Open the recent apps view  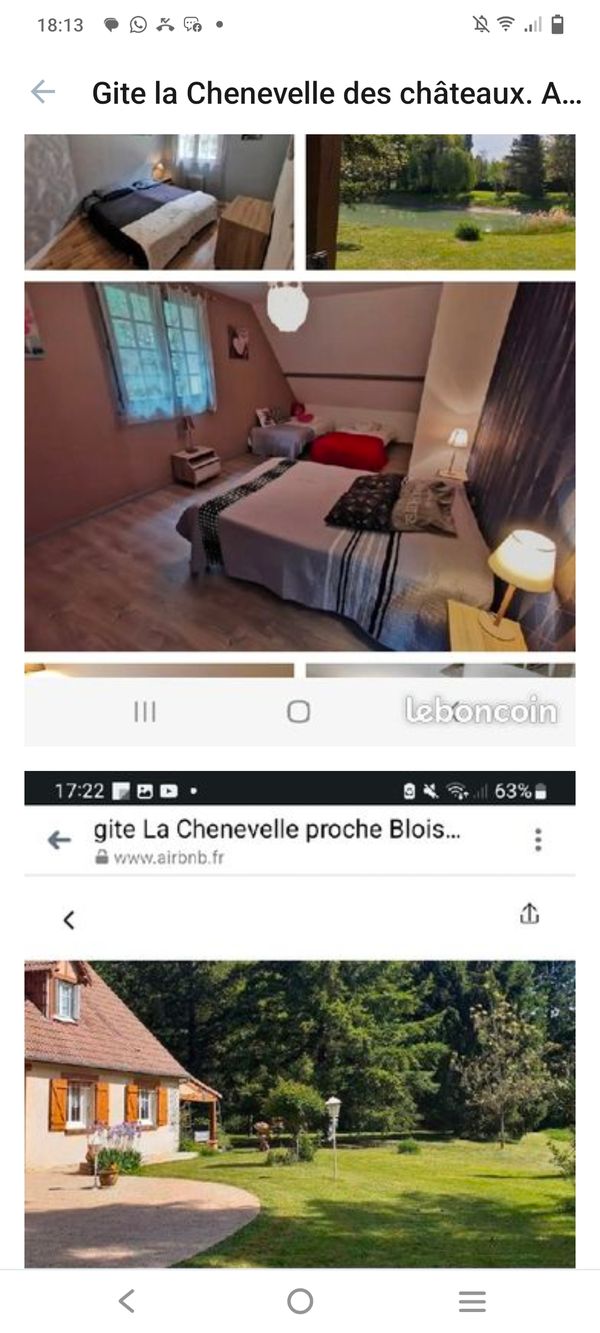point(472,1301)
